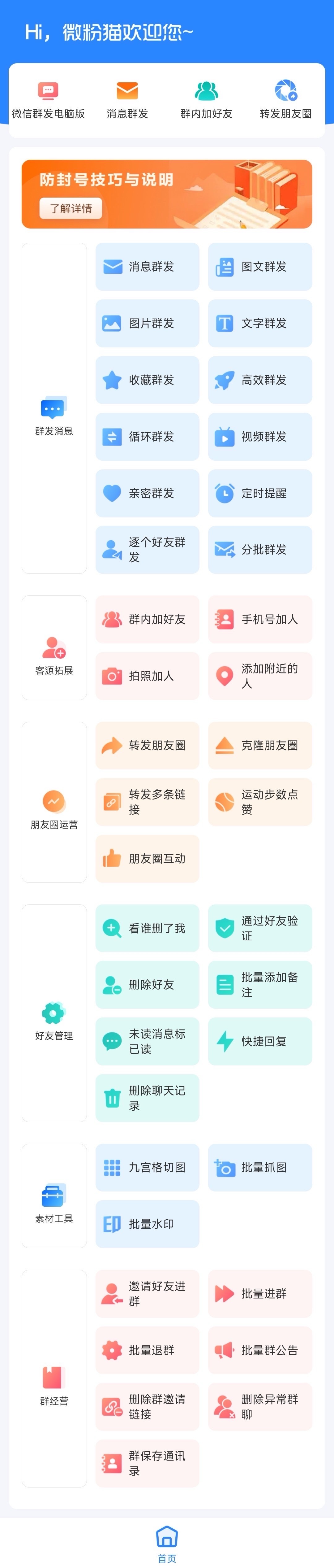This screenshot has height=1568, width=334.
Task: Tap 批量群公告
Action: point(260,1349)
